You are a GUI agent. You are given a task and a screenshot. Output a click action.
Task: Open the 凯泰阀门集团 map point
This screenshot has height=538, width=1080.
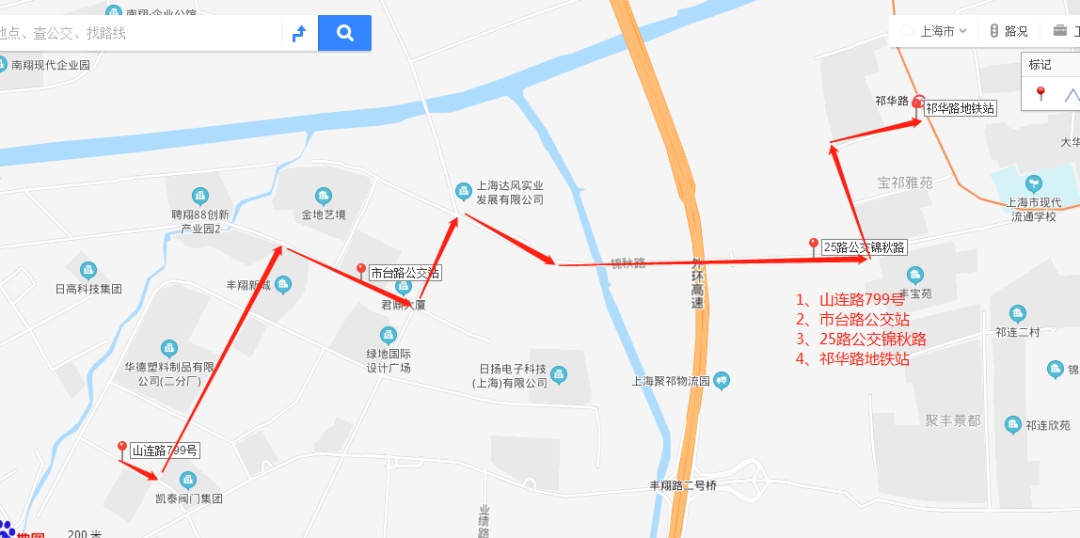click(x=187, y=480)
